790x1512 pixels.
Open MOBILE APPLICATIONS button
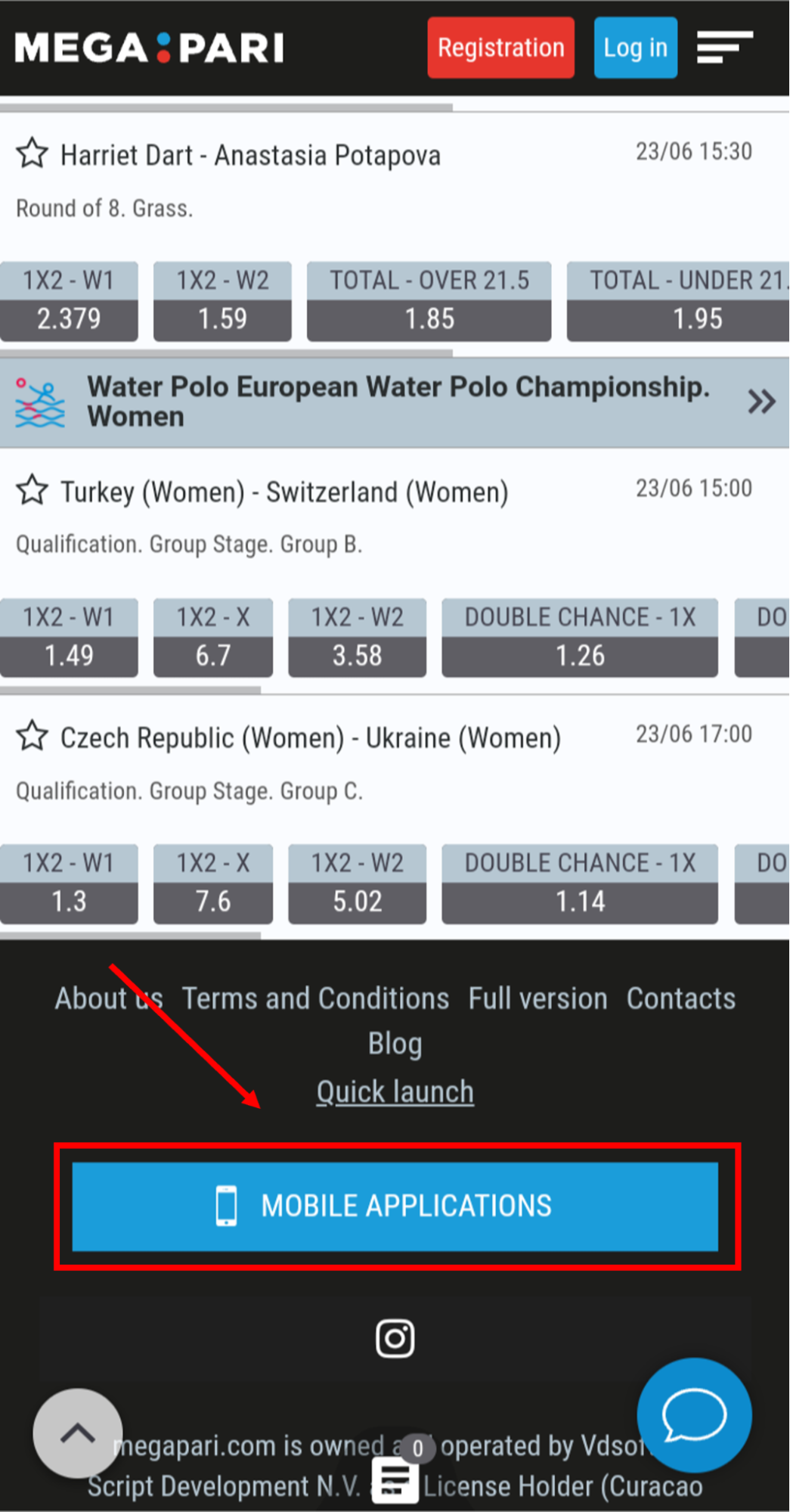[395, 1206]
